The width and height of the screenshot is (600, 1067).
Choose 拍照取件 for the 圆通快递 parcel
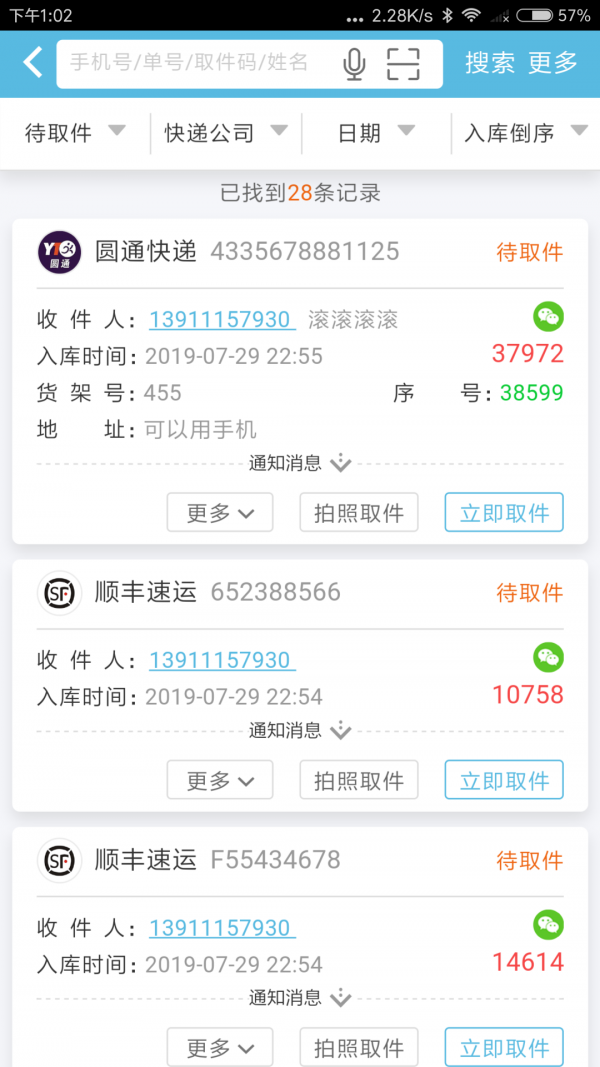click(358, 513)
